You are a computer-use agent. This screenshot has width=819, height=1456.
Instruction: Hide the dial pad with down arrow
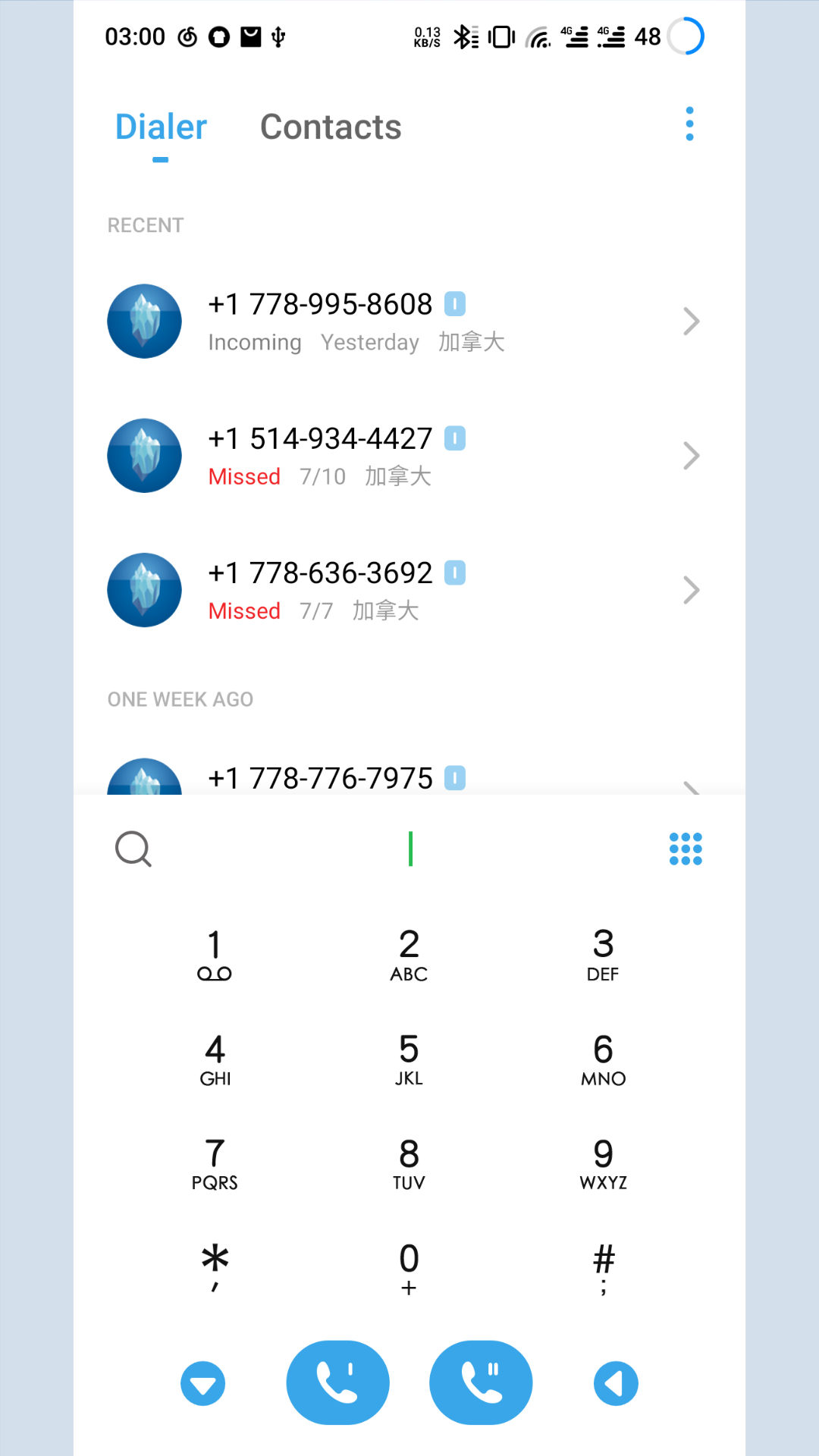click(x=203, y=1384)
